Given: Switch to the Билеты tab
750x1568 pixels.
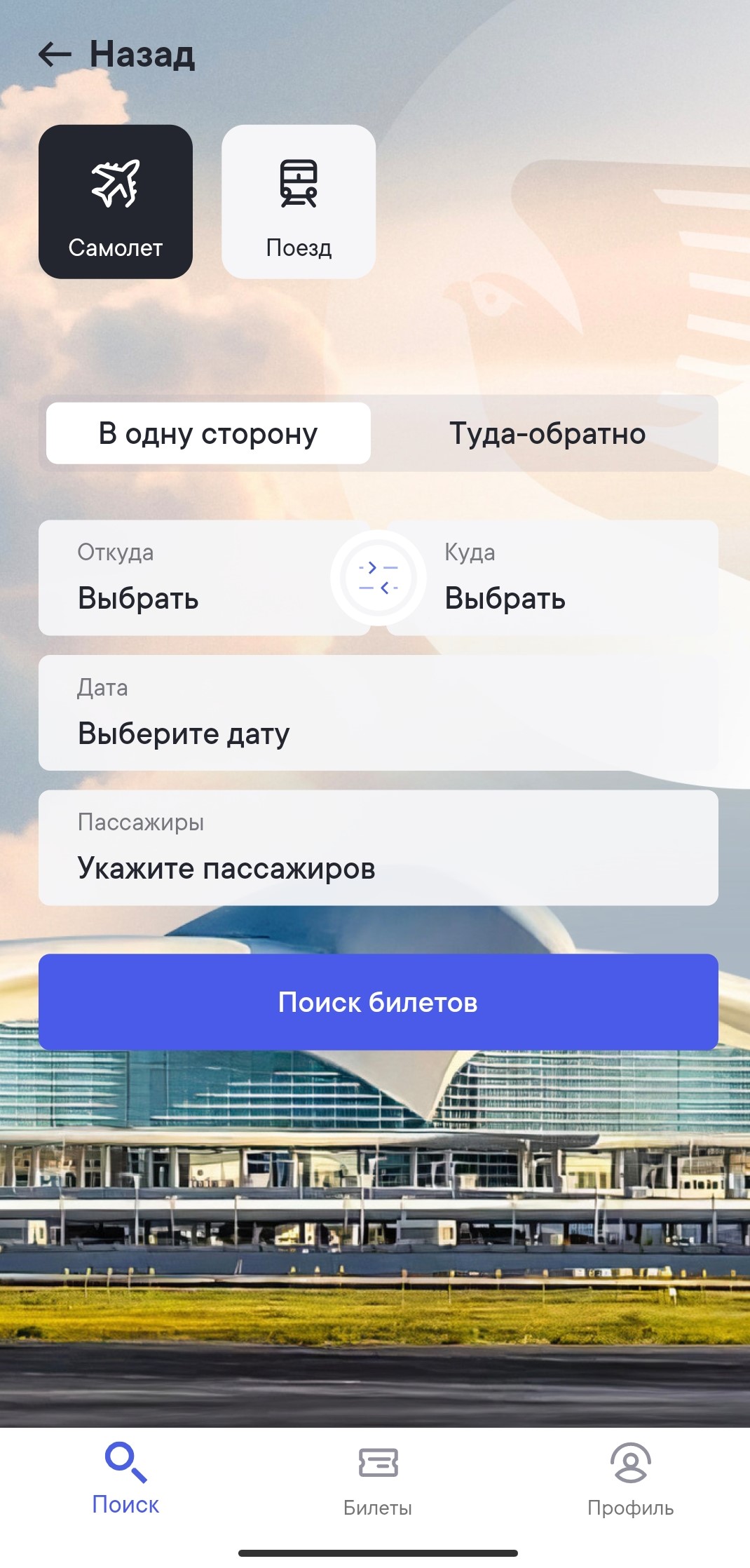Looking at the screenshot, I should click(378, 1480).
